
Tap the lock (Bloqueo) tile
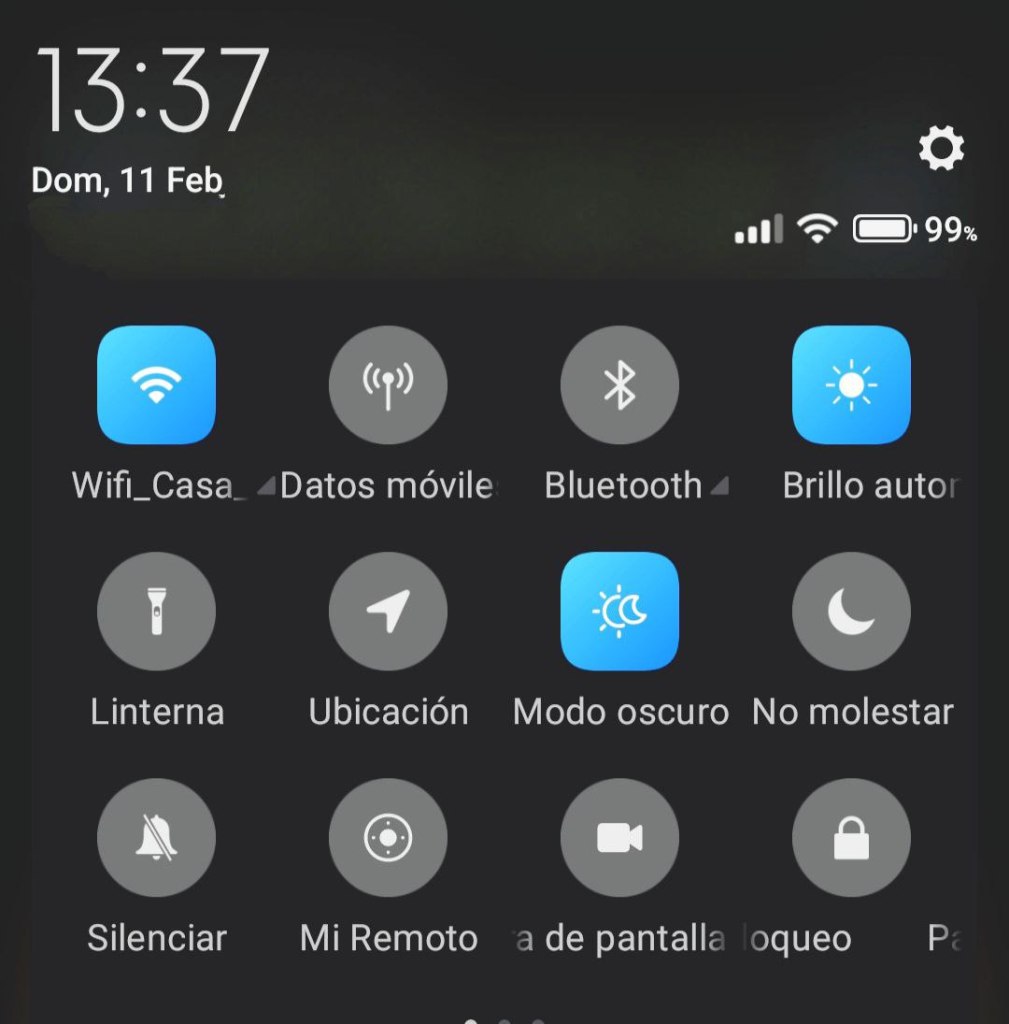(x=851, y=838)
